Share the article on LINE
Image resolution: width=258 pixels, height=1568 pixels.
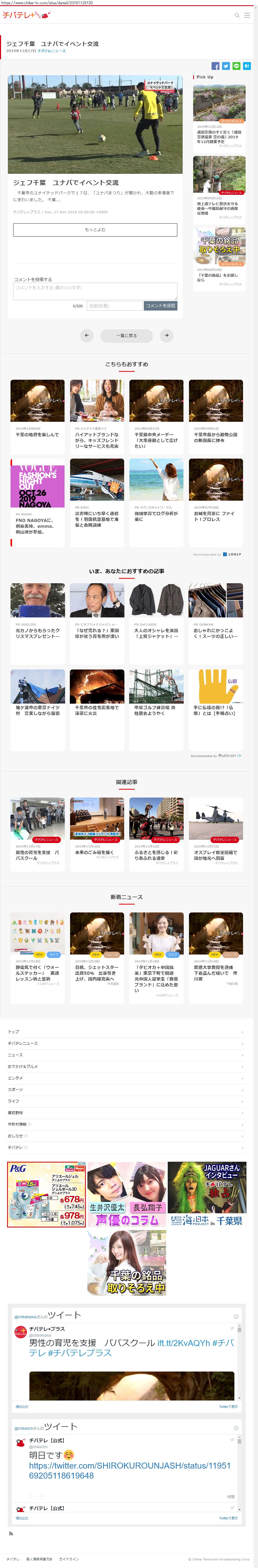[236, 66]
